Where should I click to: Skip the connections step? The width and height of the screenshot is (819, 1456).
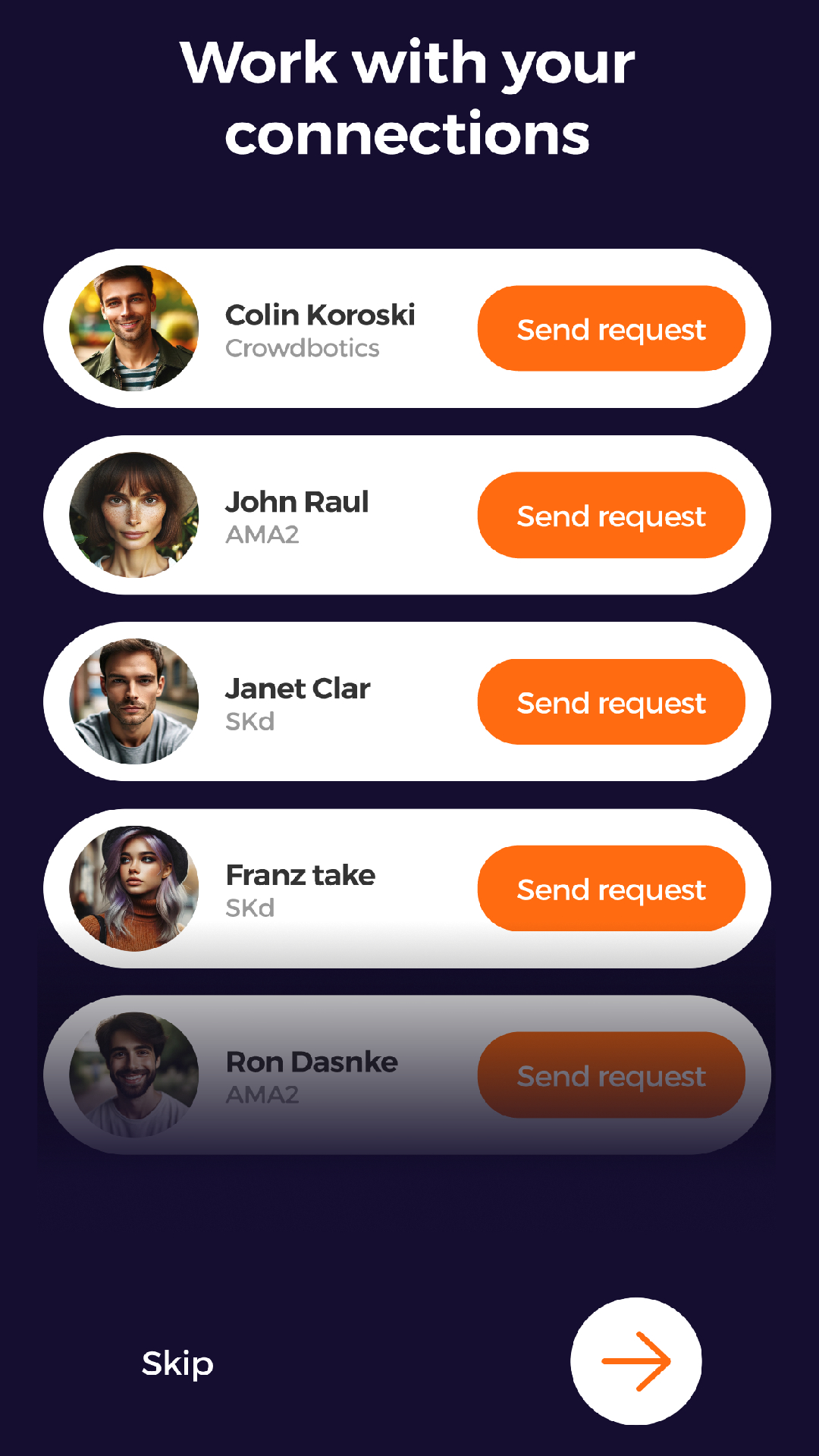(177, 1363)
